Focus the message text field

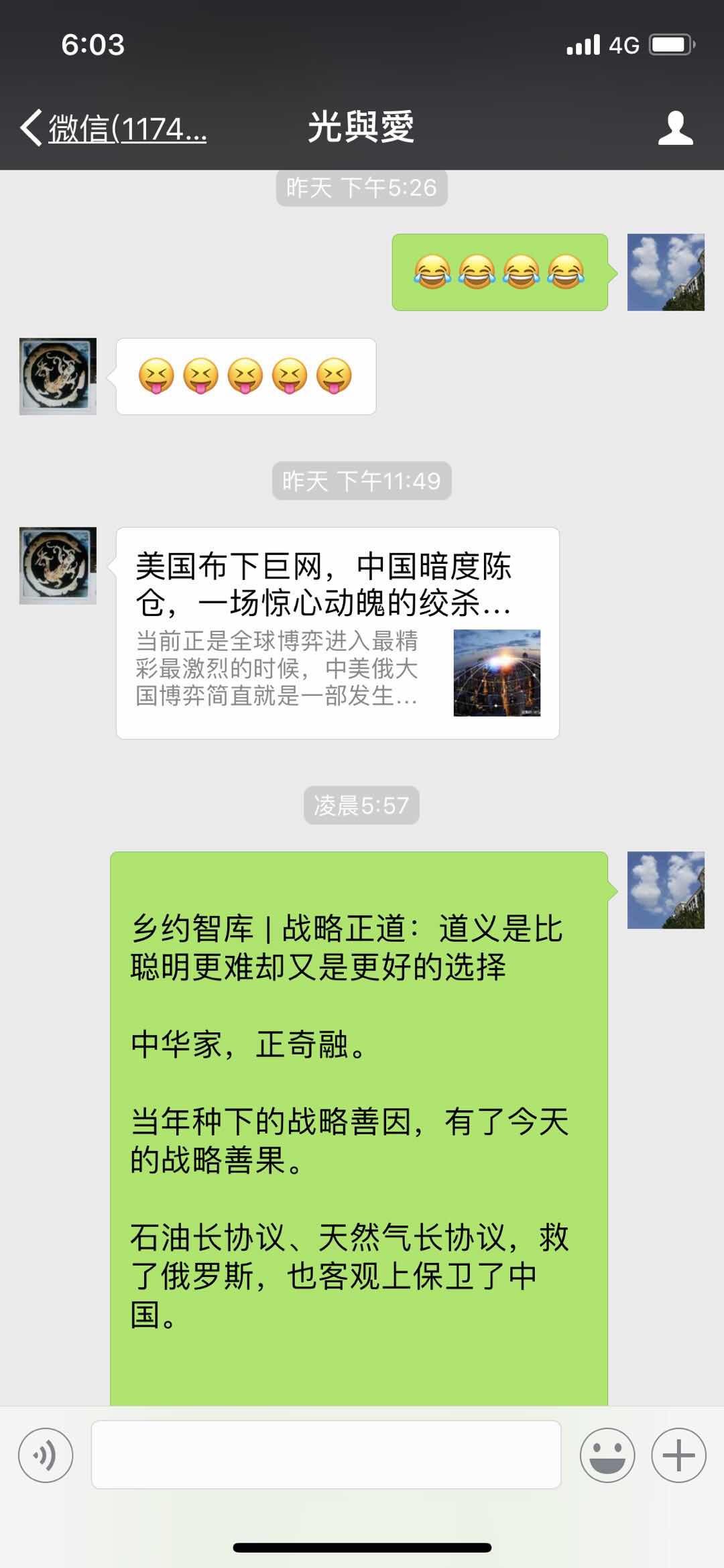pos(326,1455)
